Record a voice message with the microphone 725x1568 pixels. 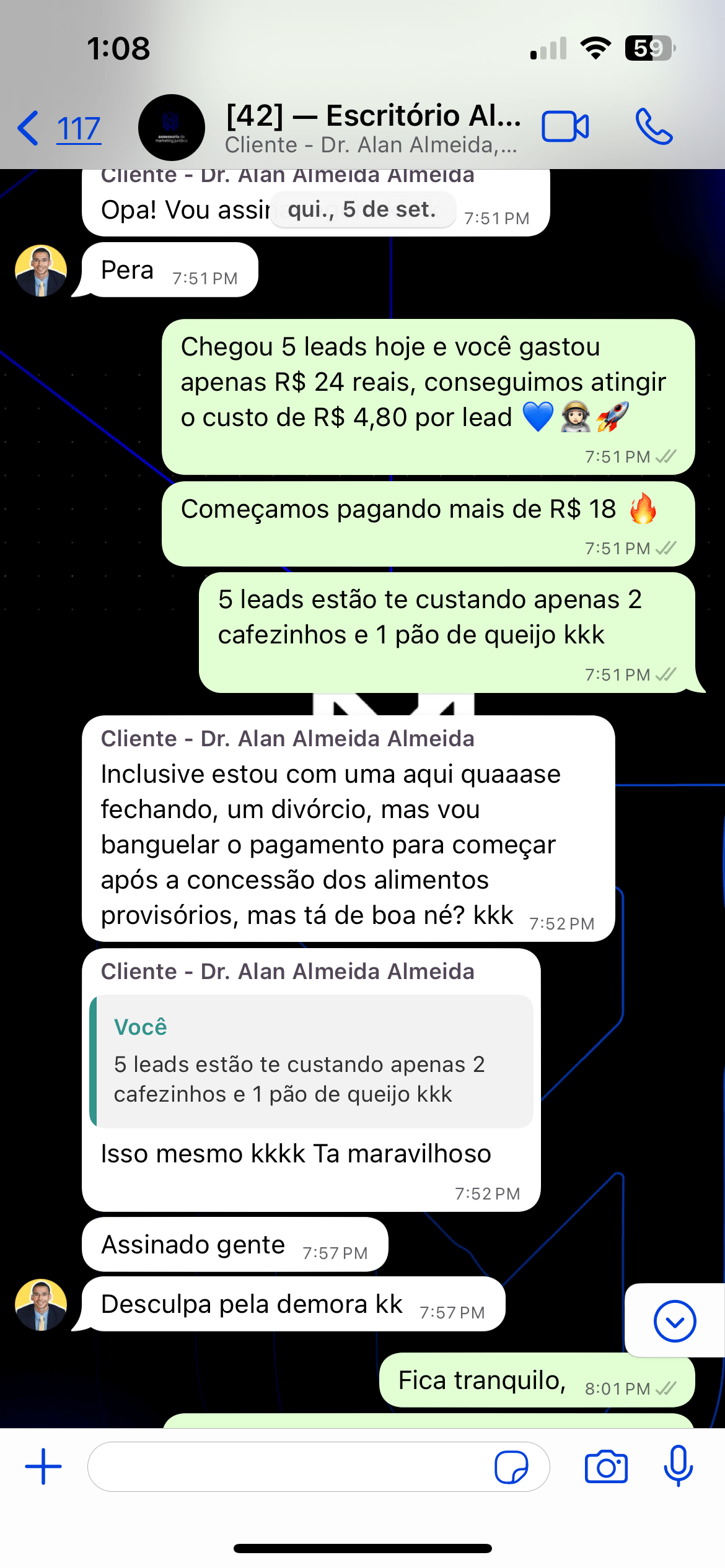pos(678,1466)
